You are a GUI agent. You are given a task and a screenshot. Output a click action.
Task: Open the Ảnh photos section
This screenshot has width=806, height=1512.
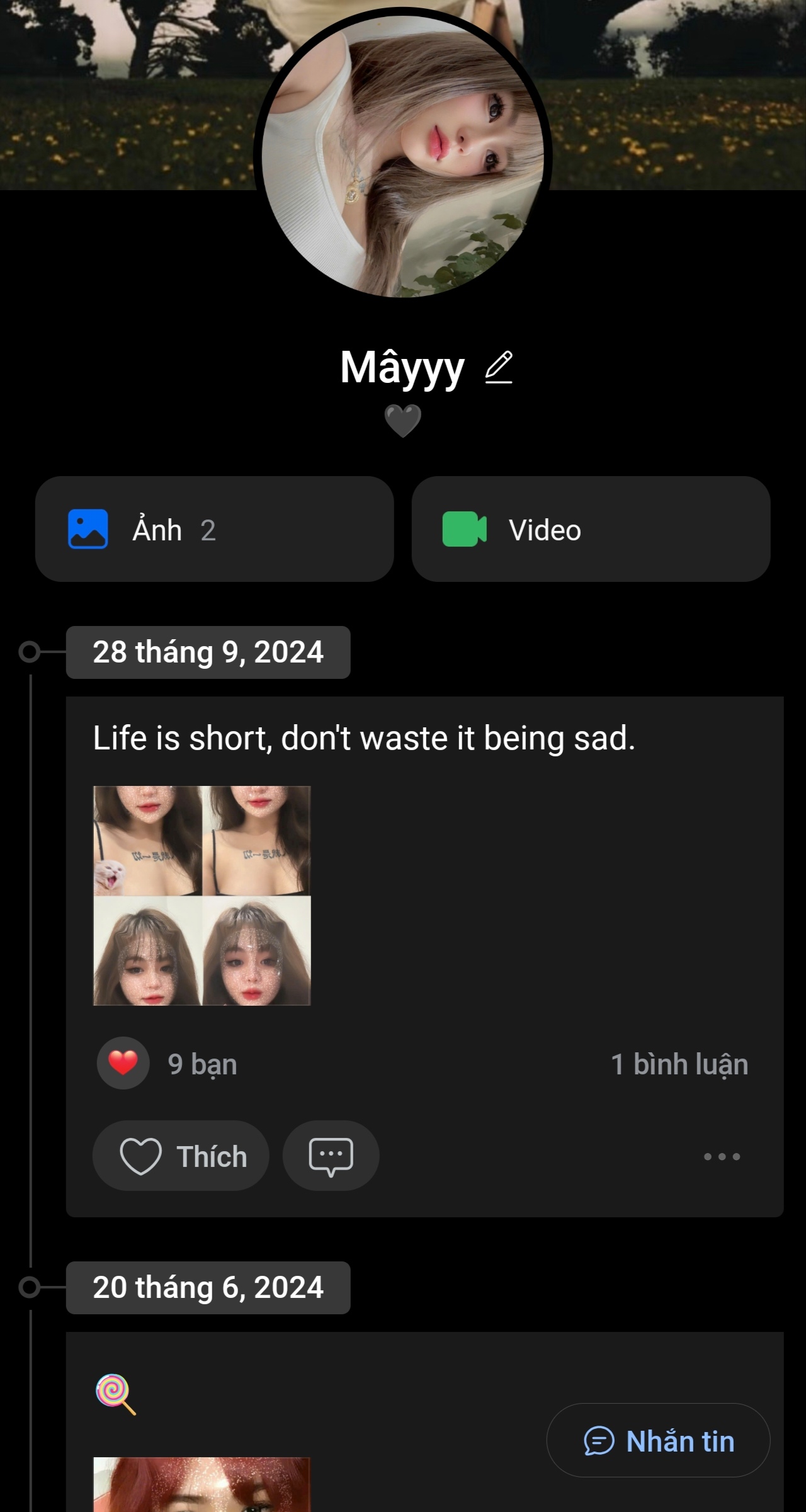coord(214,529)
